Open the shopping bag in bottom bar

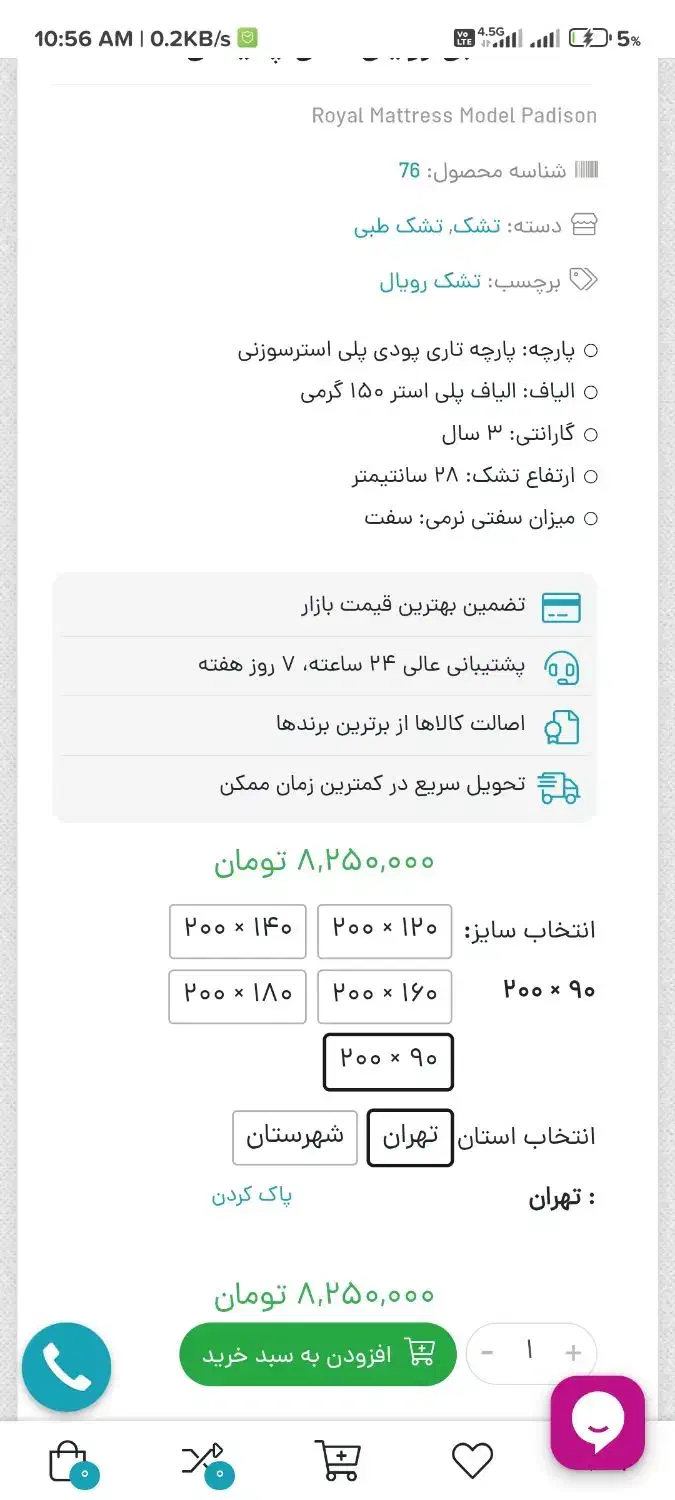[68, 1460]
